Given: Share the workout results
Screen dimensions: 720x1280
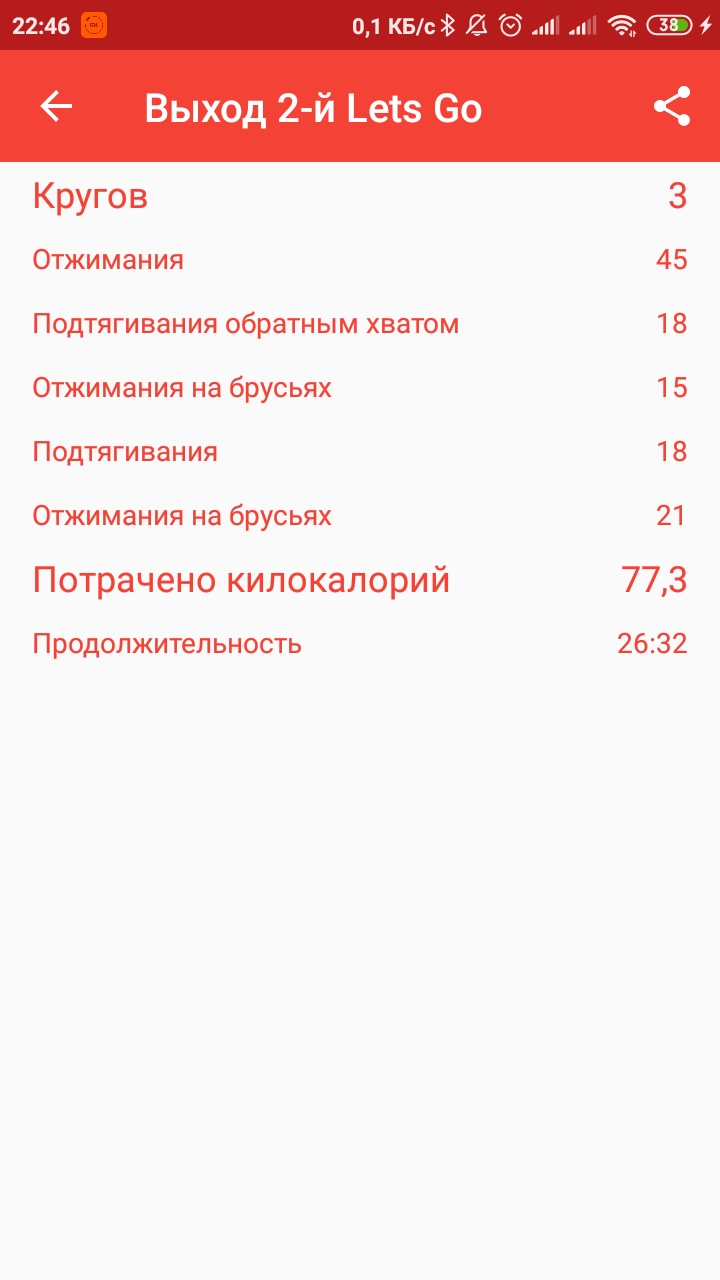Looking at the screenshot, I should click(672, 106).
